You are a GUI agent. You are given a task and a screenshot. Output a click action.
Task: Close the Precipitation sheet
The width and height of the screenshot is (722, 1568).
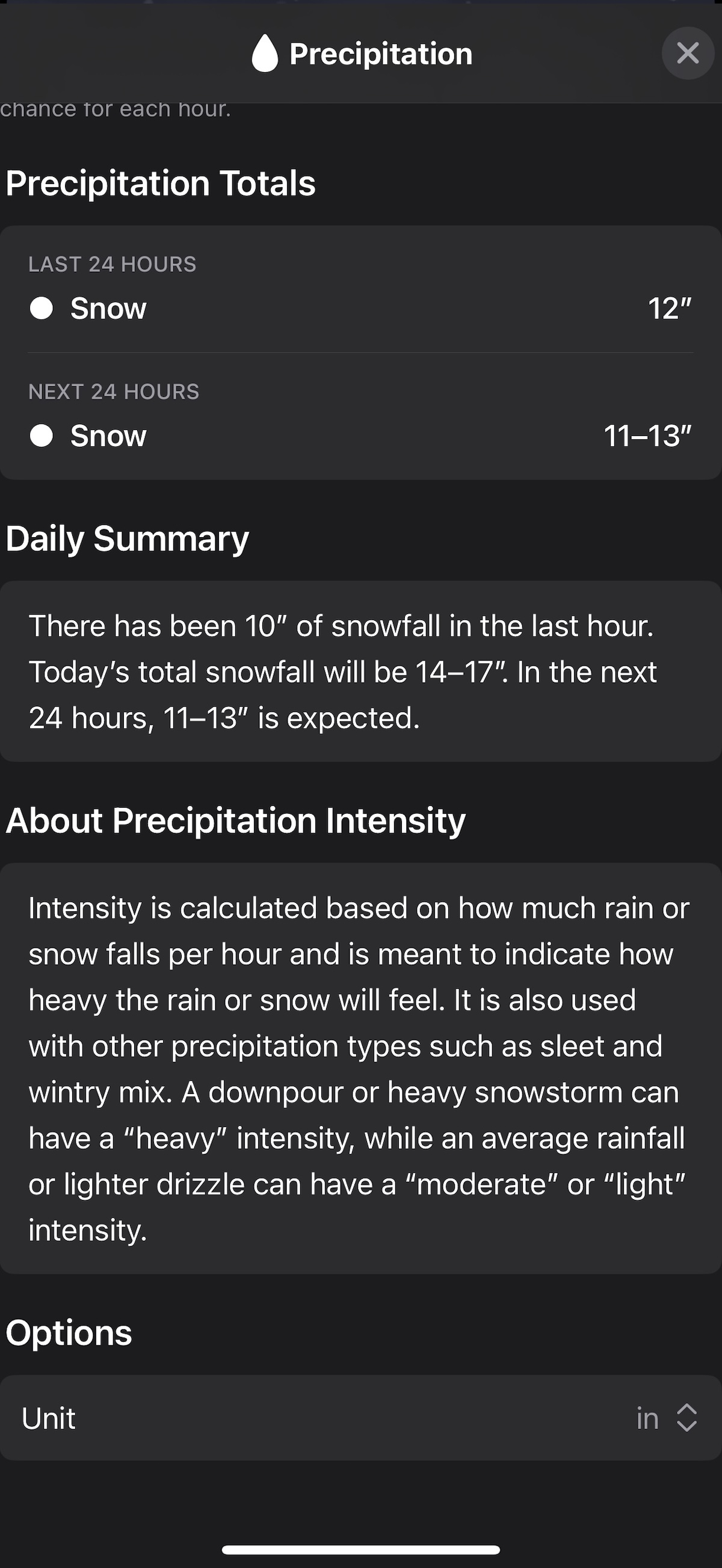[688, 54]
